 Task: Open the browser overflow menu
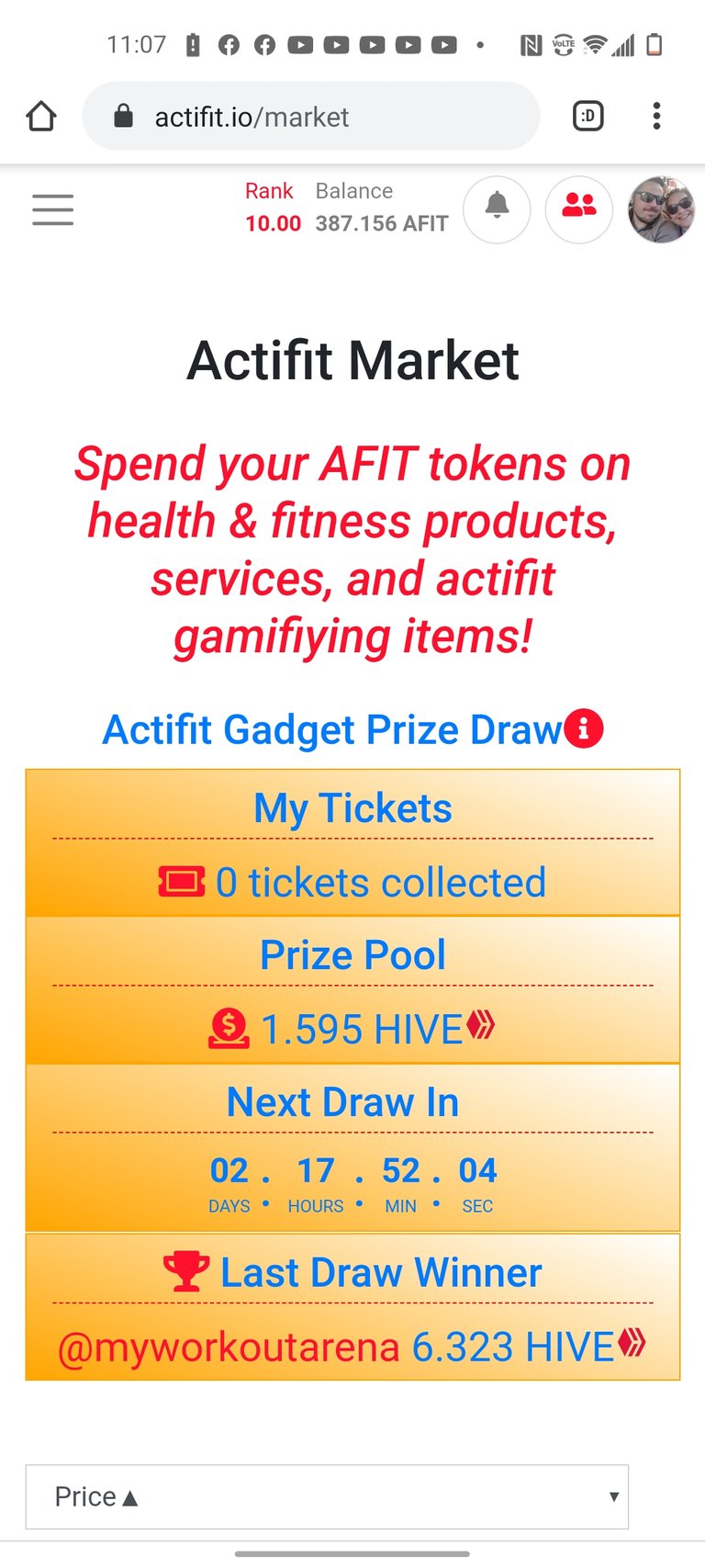[x=656, y=117]
